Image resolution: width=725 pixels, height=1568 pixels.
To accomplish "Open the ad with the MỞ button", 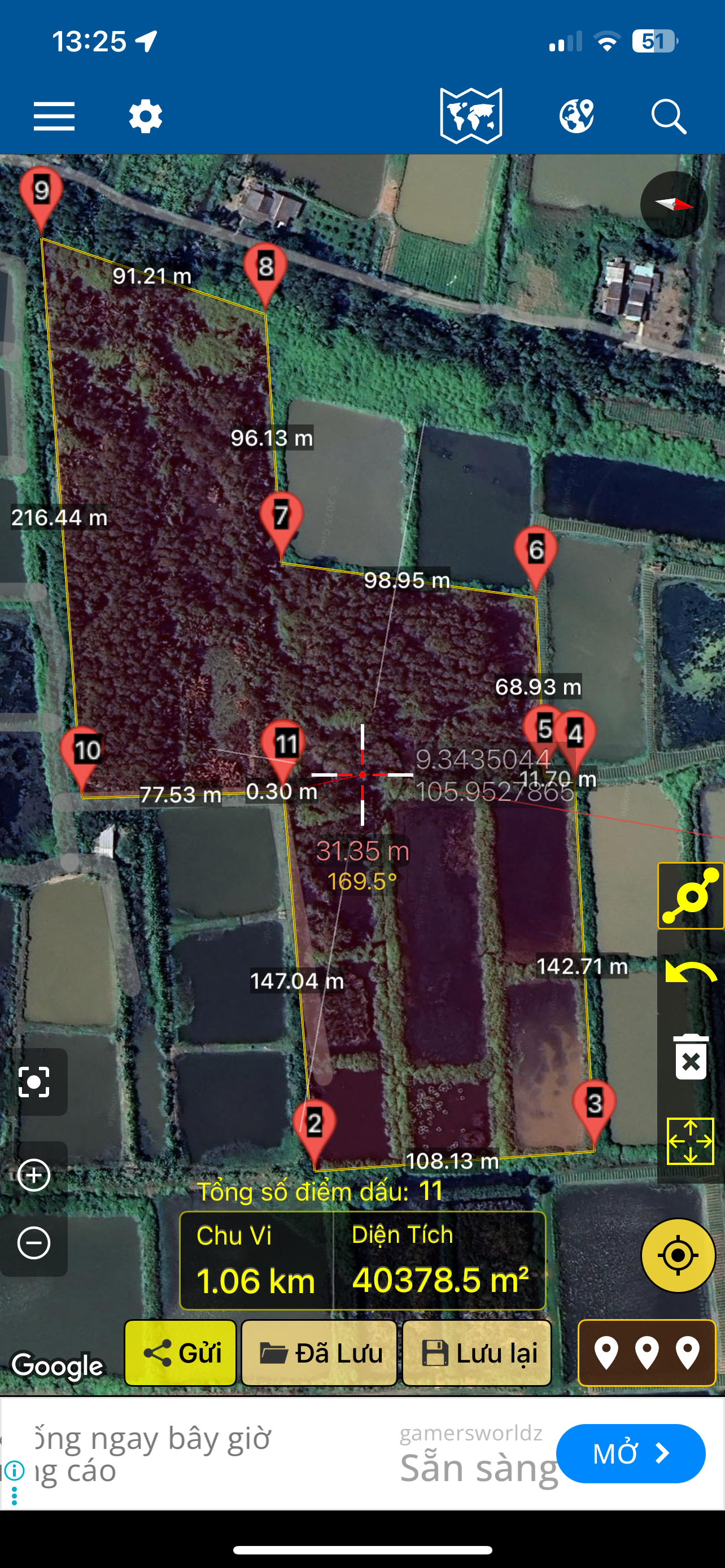I will pos(631,1453).
